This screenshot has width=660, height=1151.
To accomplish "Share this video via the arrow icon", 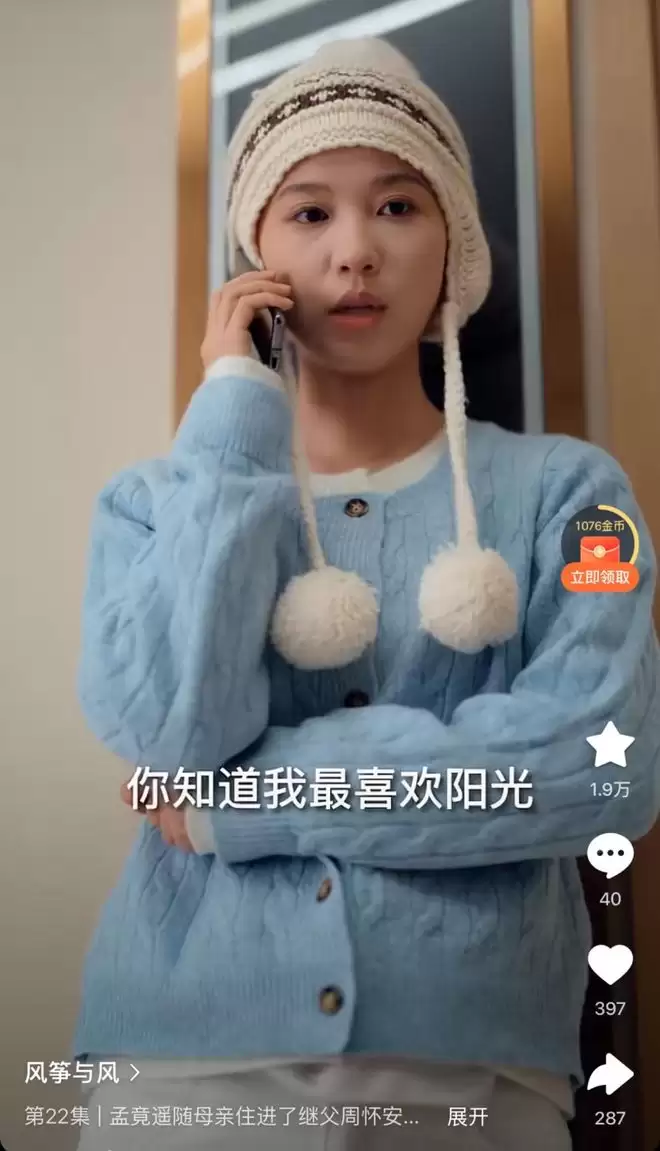I will point(610,1074).
